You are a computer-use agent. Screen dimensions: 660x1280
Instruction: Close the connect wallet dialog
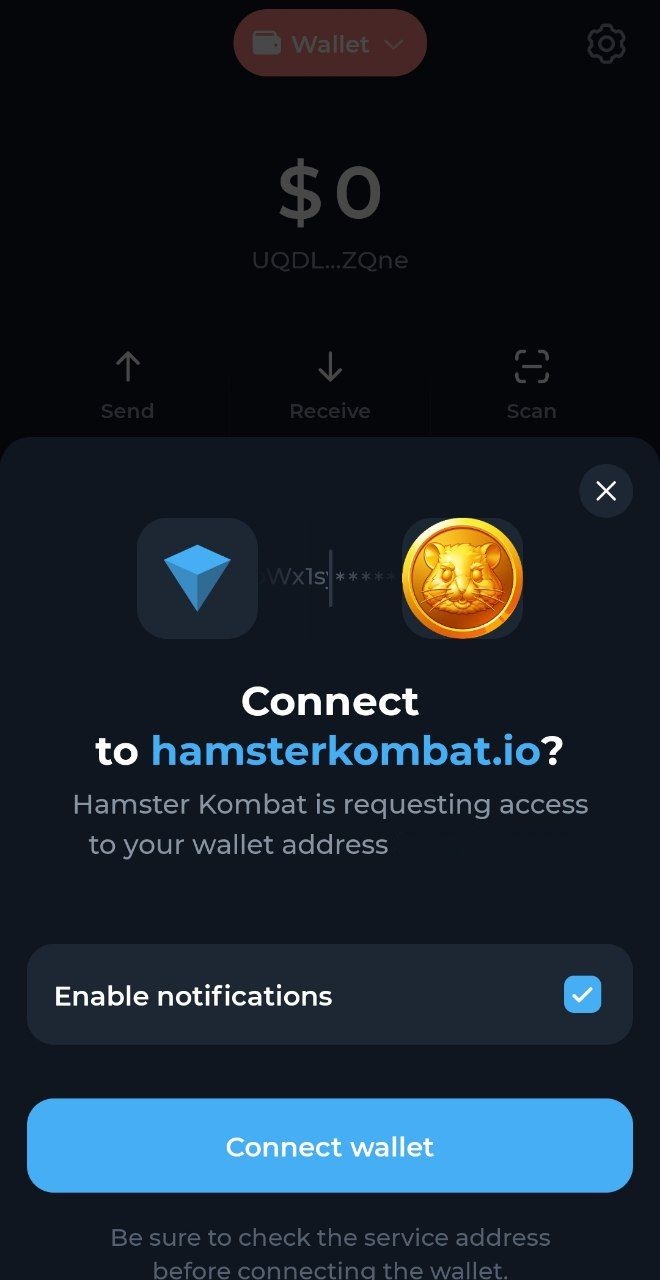coord(606,491)
